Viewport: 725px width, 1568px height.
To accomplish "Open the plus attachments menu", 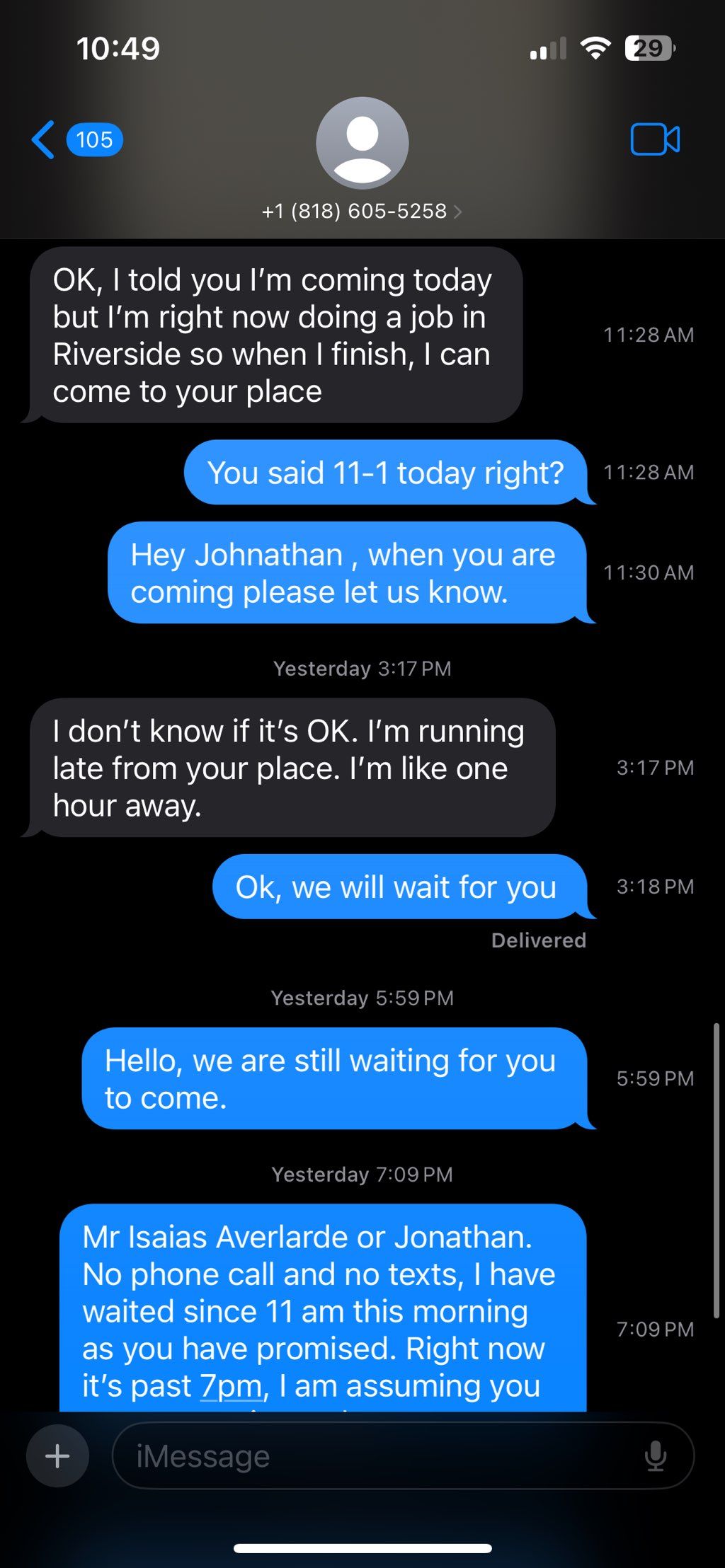I will [57, 1455].
